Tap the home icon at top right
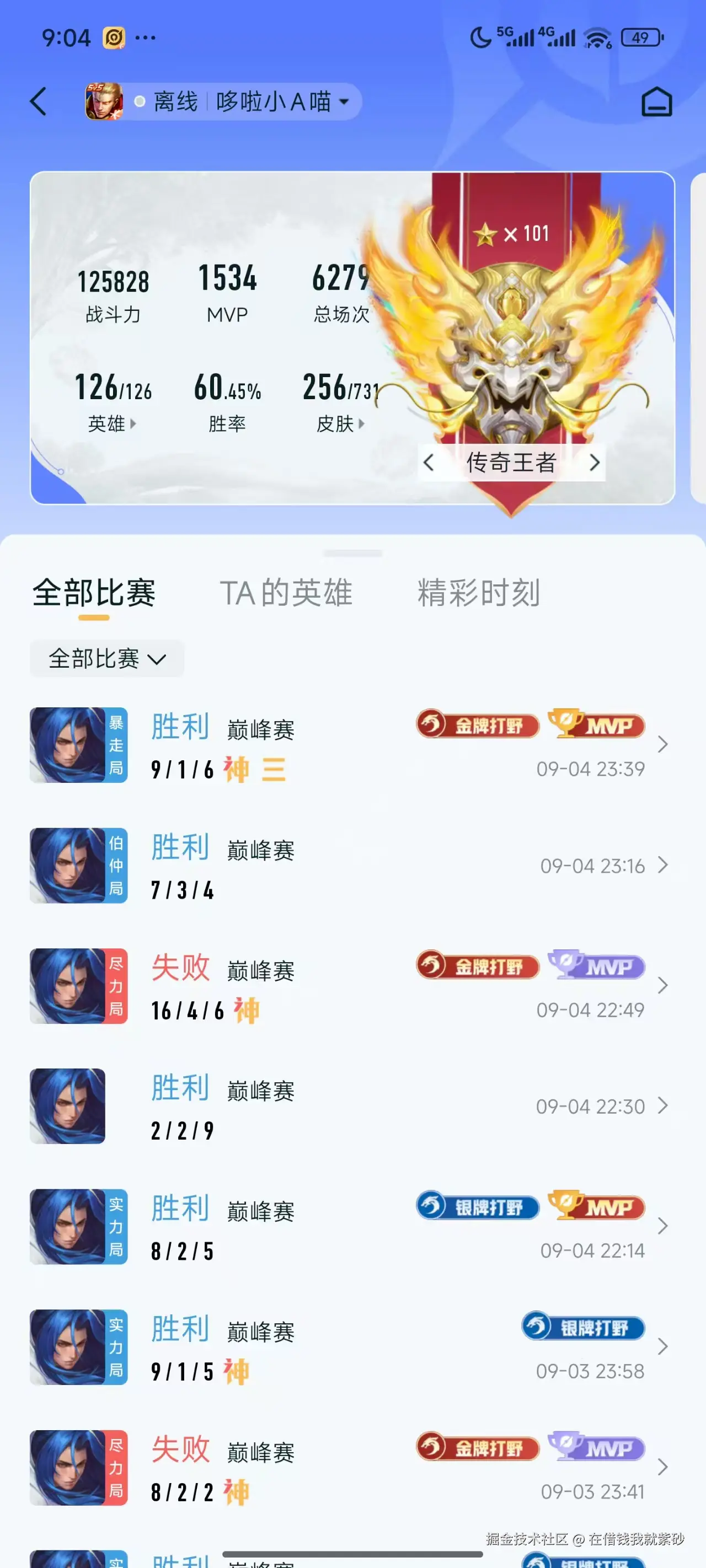This screenshot has width=706, height=1568. click(x=656, y=101)
